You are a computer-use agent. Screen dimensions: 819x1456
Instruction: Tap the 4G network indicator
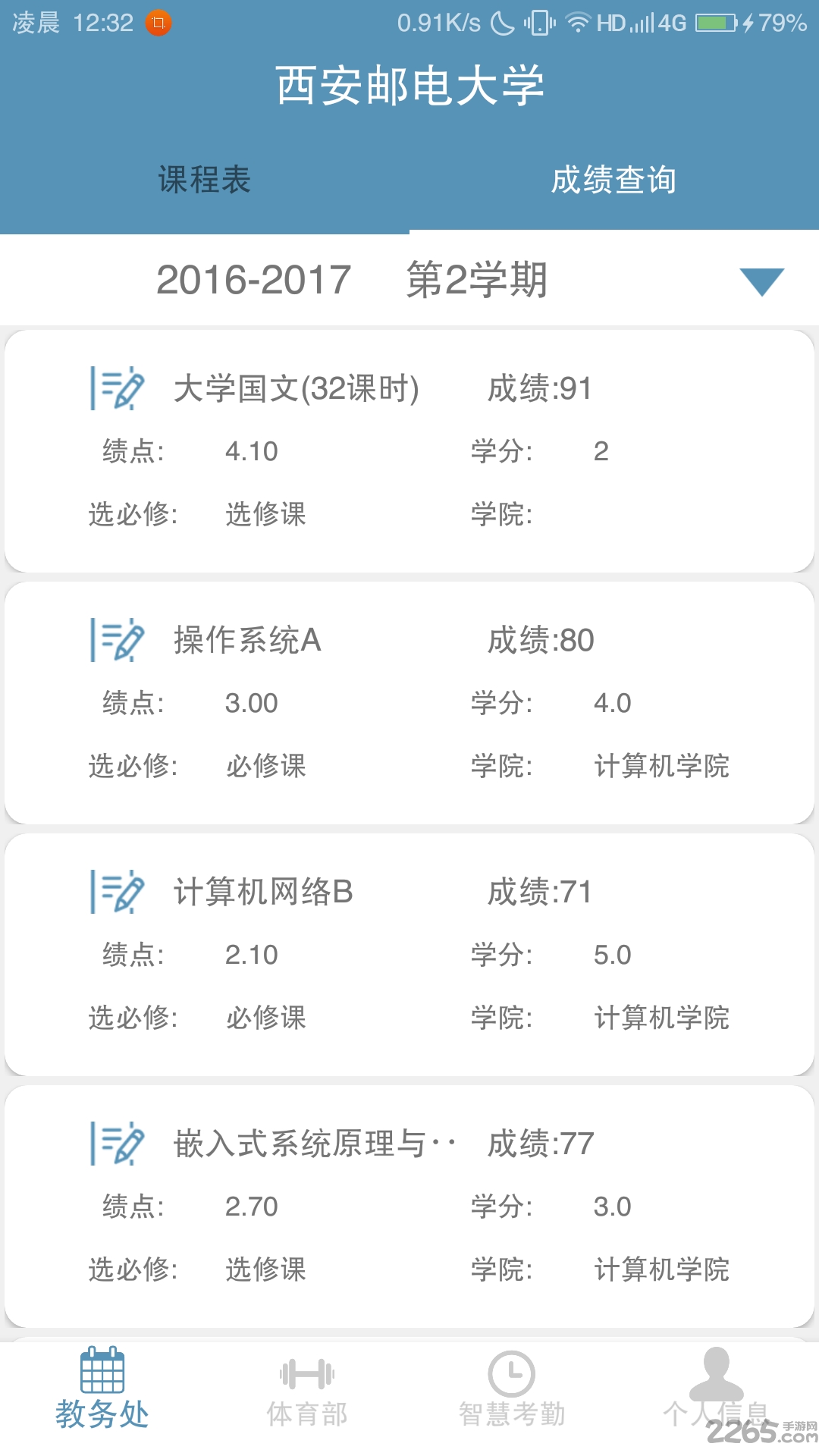click(x=672, y=23)
